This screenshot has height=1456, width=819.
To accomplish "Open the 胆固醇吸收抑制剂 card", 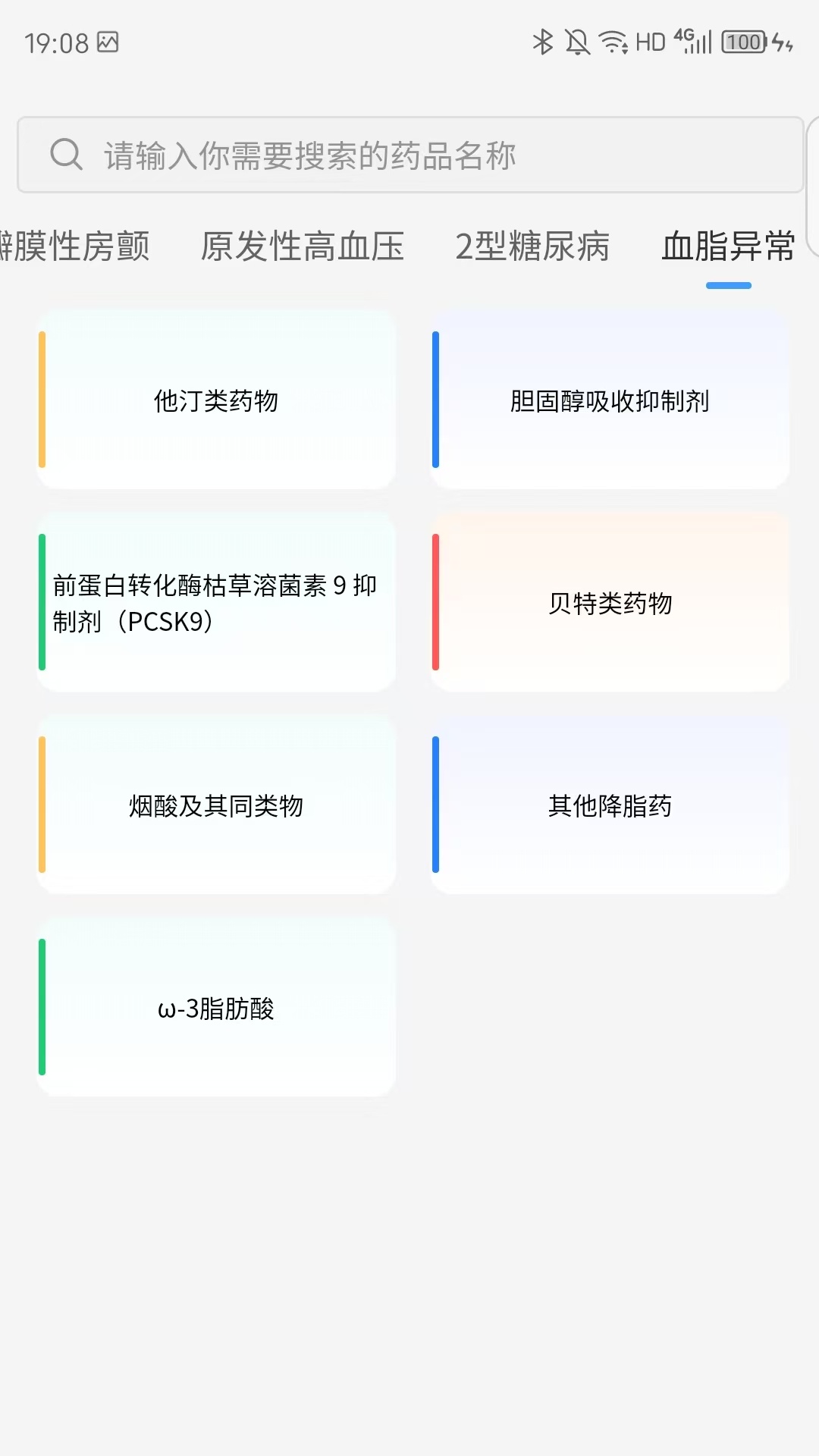I will tap(610, 400).
